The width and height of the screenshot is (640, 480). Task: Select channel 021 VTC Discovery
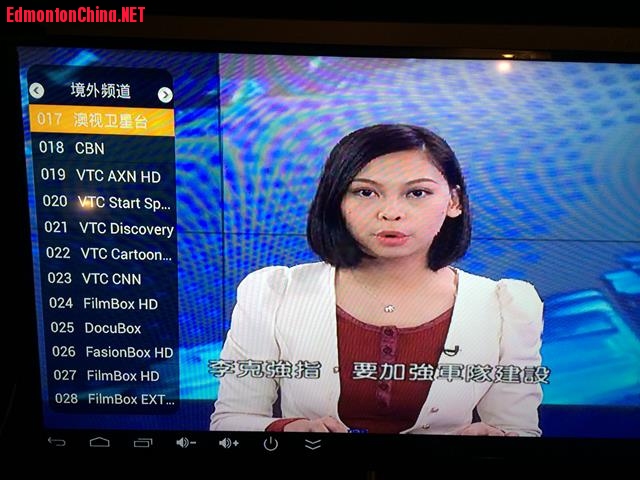[x=108, y=228]
